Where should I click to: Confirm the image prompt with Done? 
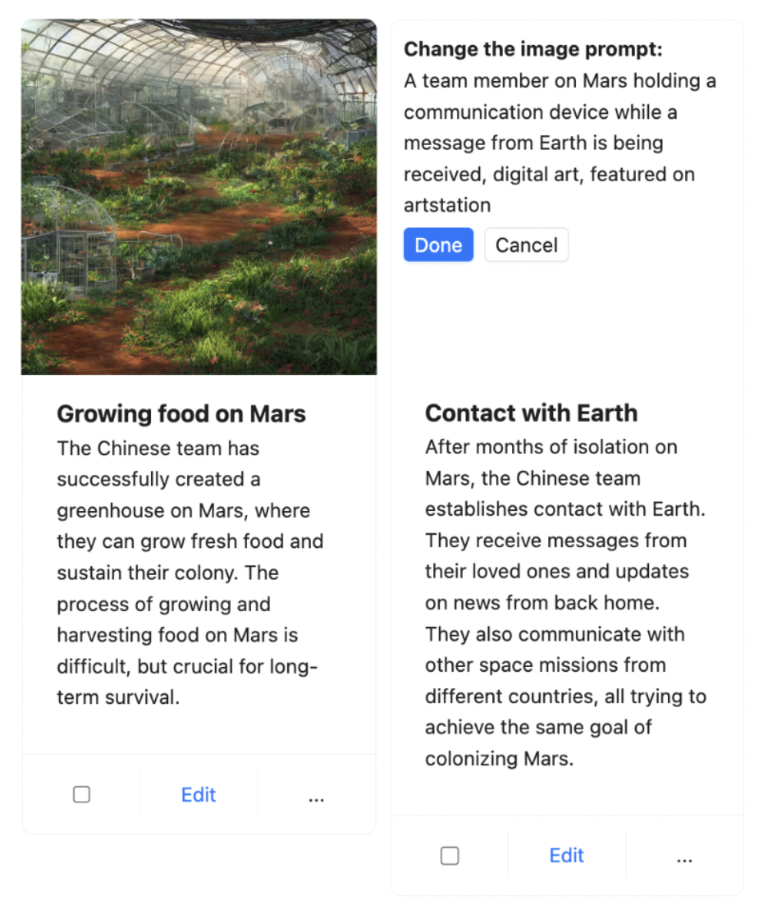pyautogui.click(x=438, y=245)
